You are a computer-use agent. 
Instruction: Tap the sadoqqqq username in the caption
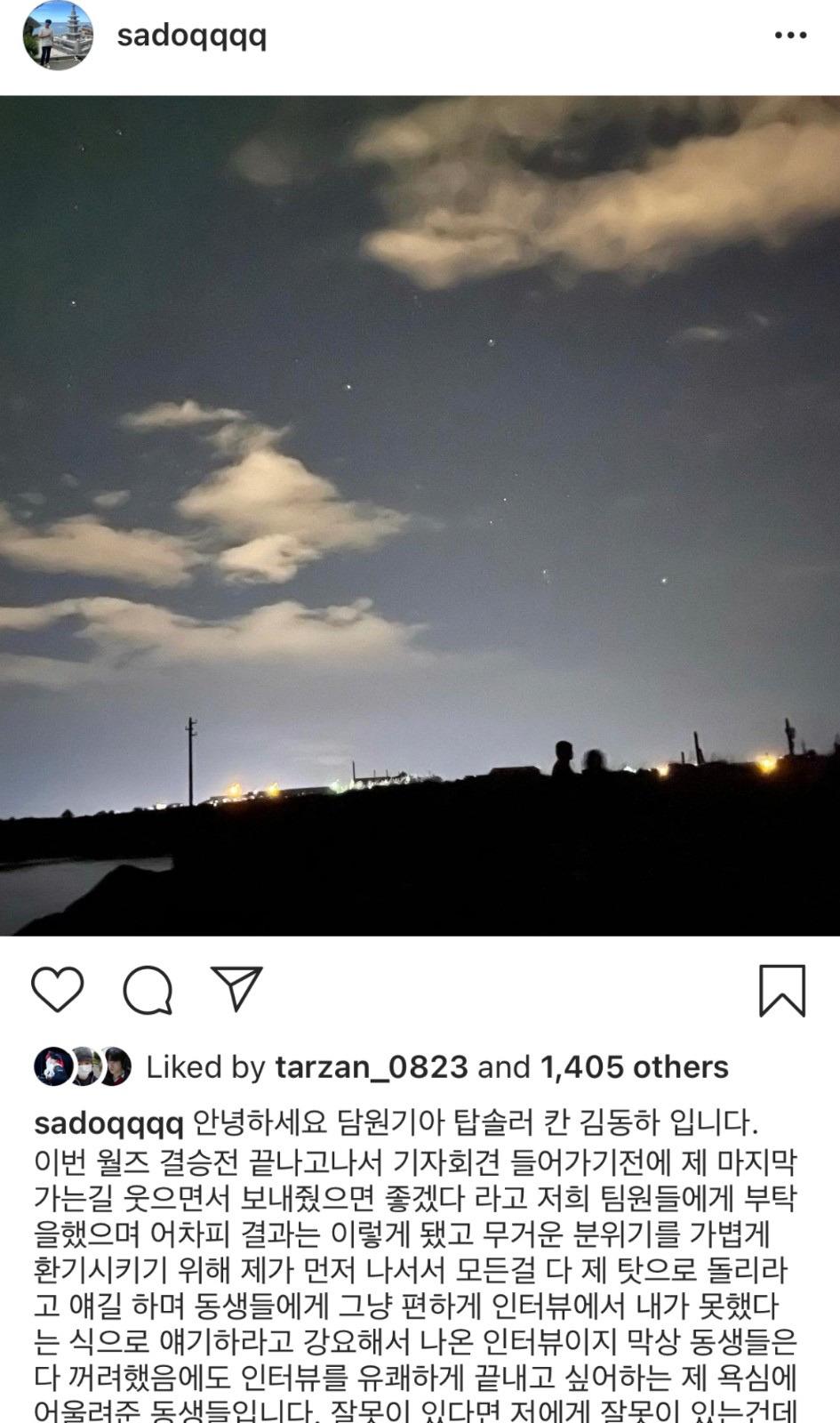coord(108,1124)
